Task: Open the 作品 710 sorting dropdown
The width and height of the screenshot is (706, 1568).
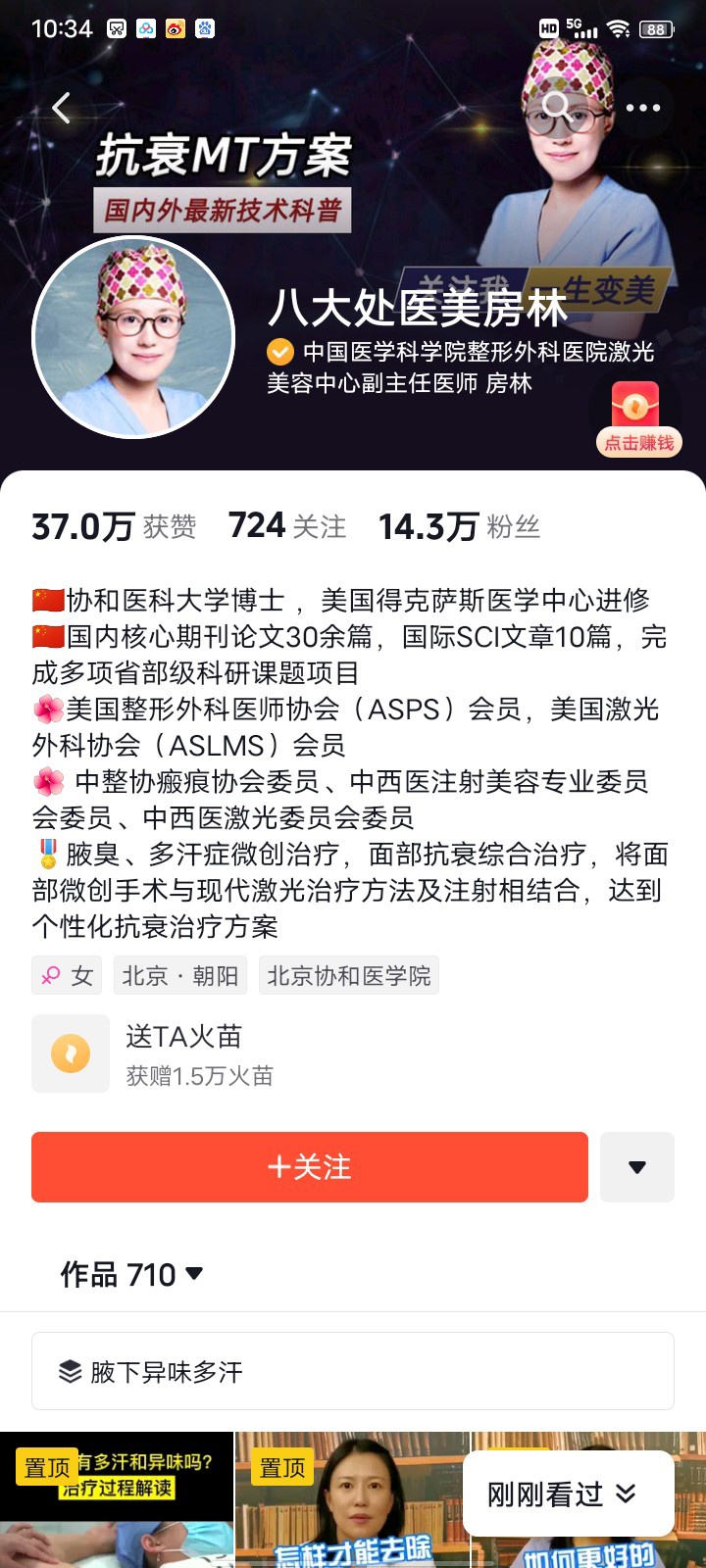Action: (132, 1274)
